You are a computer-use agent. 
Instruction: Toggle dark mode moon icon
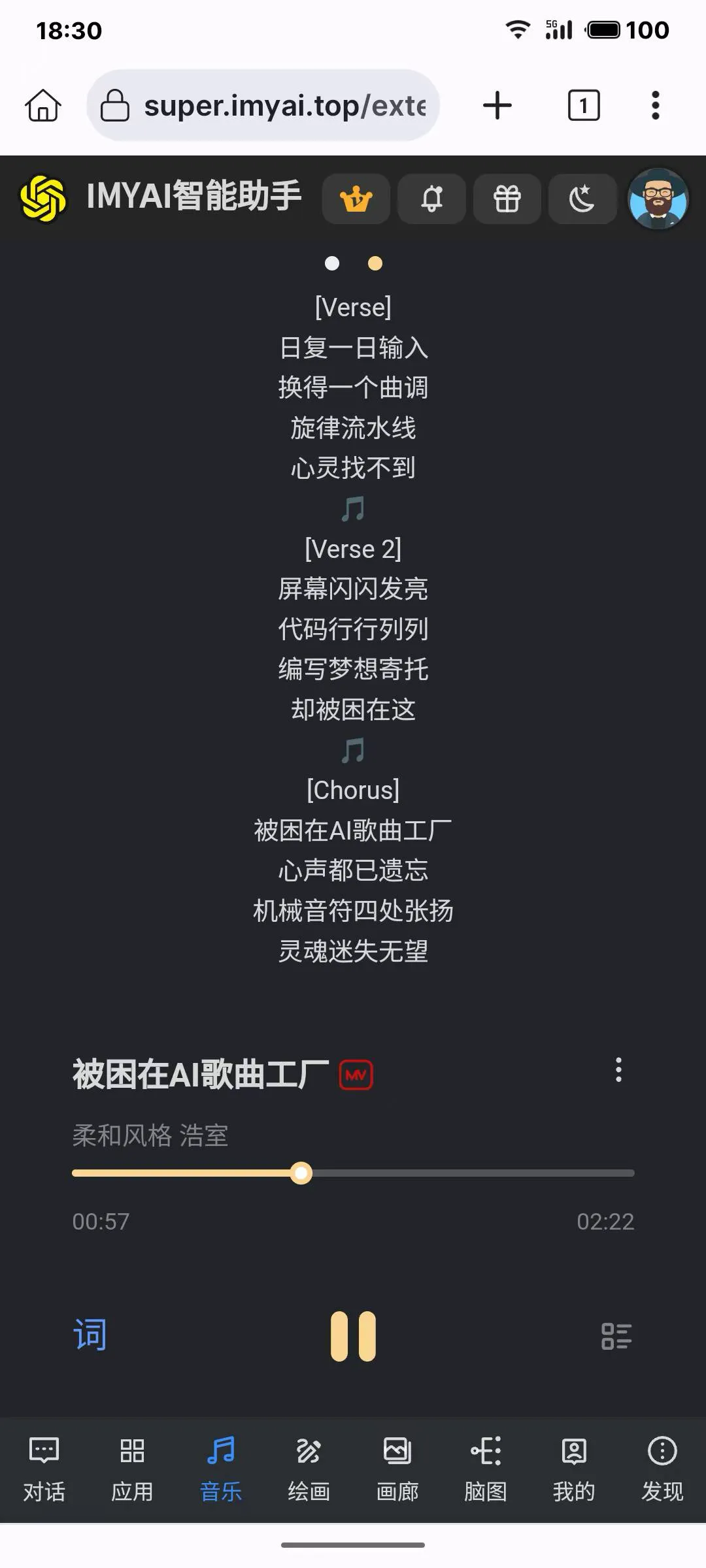[582, 199]
